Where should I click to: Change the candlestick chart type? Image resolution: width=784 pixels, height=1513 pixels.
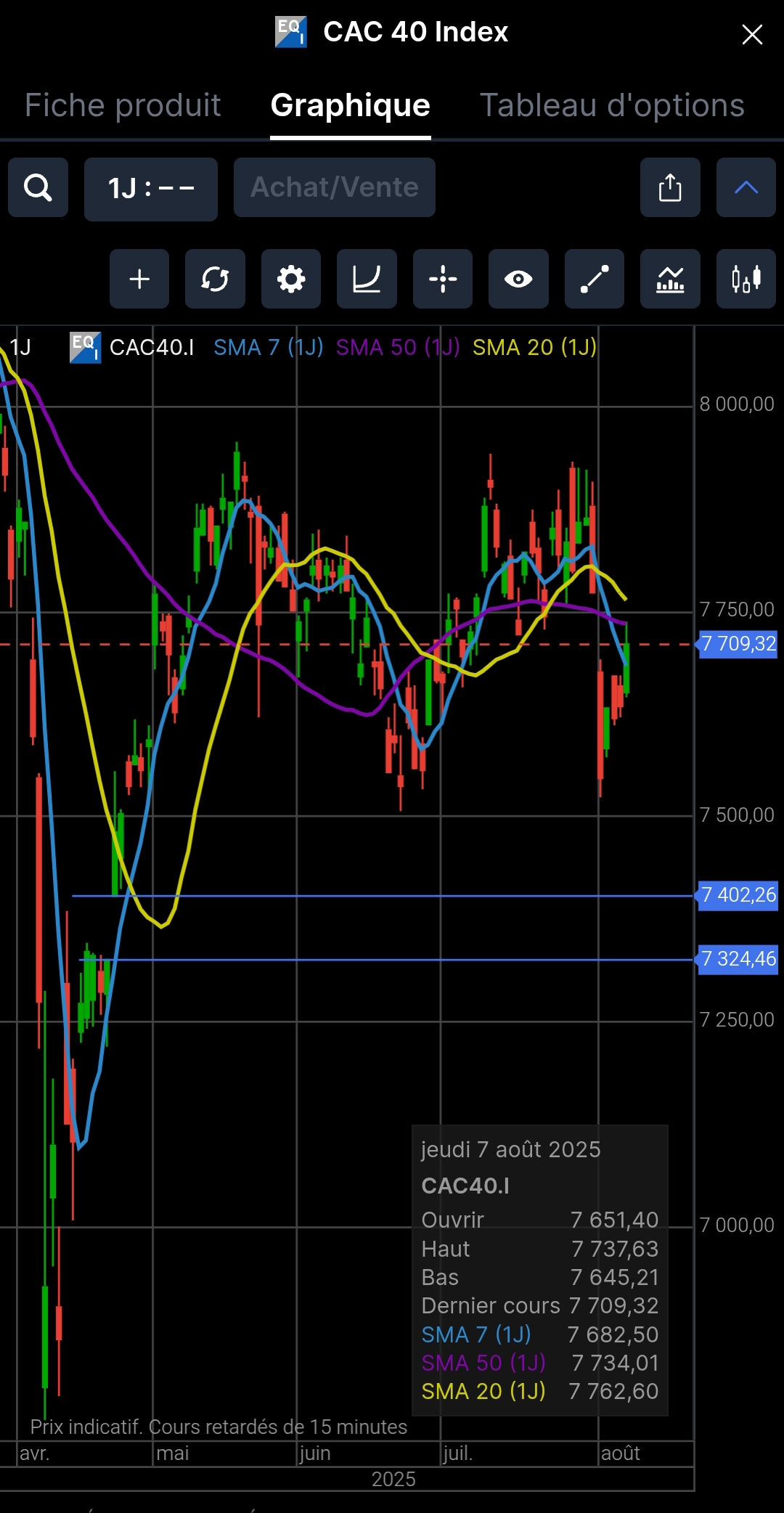(x=746, y=280)
